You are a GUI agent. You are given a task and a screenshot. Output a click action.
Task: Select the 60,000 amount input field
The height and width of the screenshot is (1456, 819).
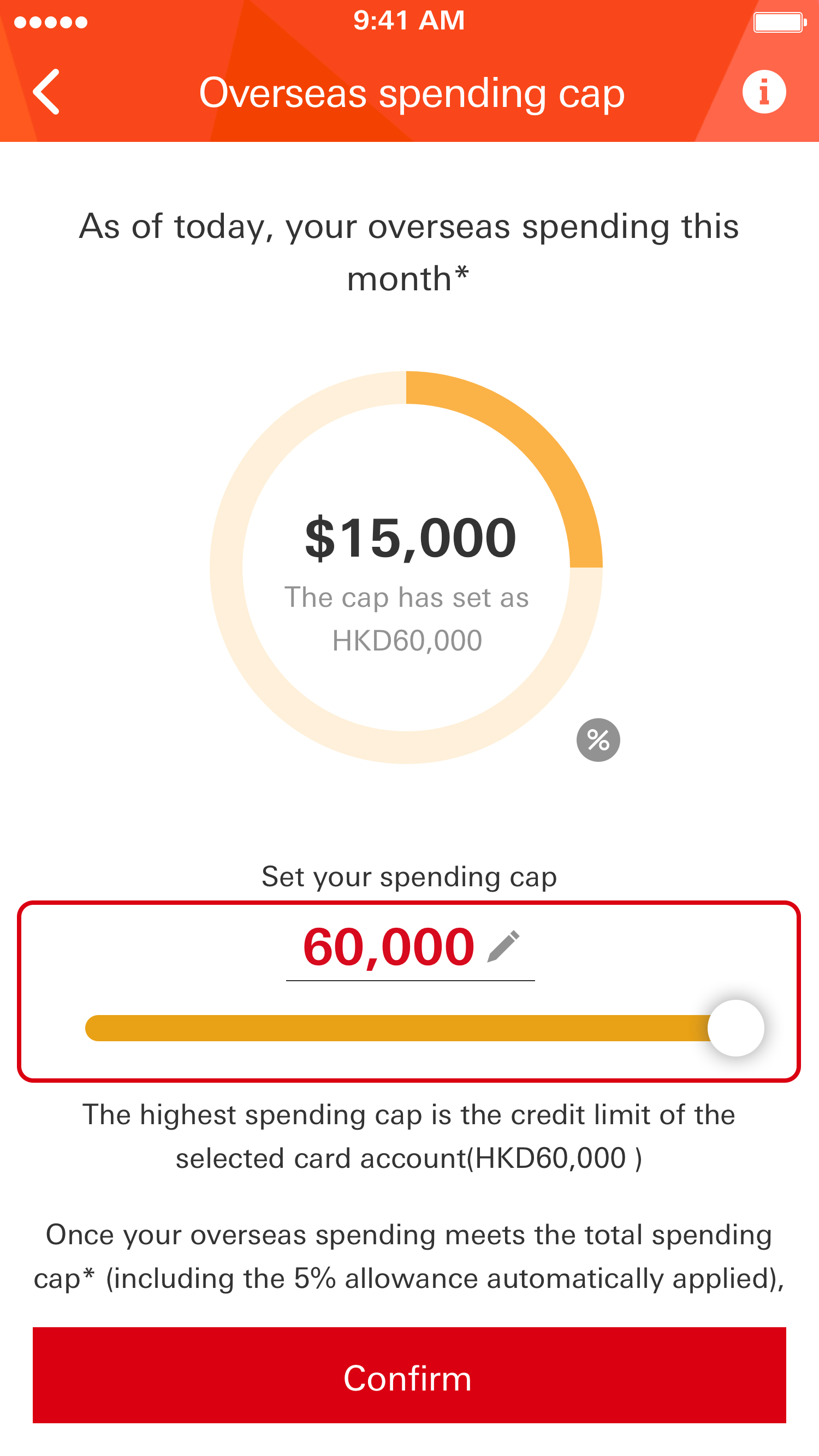tap(396, 947)
